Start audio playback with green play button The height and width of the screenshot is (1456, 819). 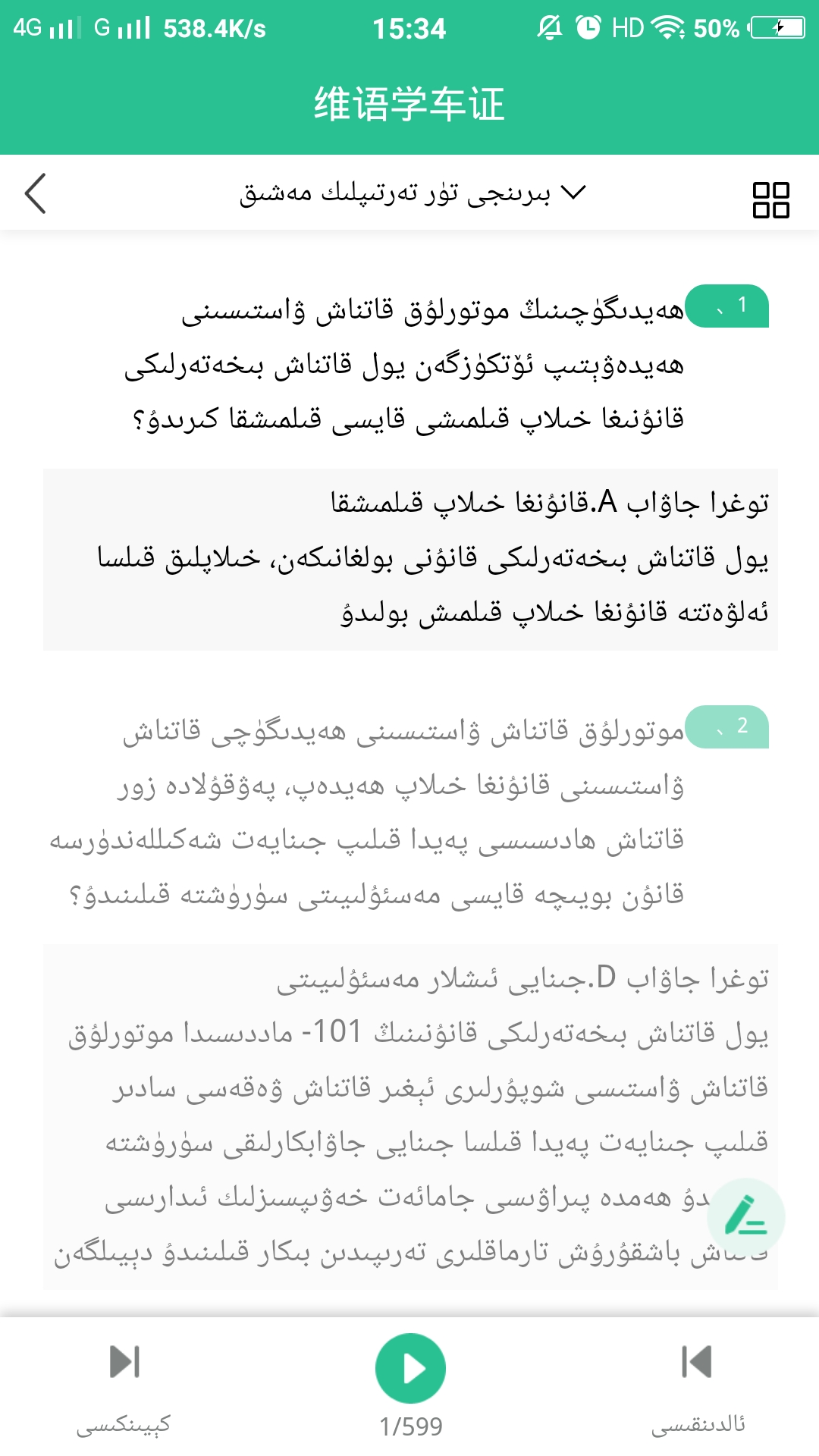click(410, 1369)
